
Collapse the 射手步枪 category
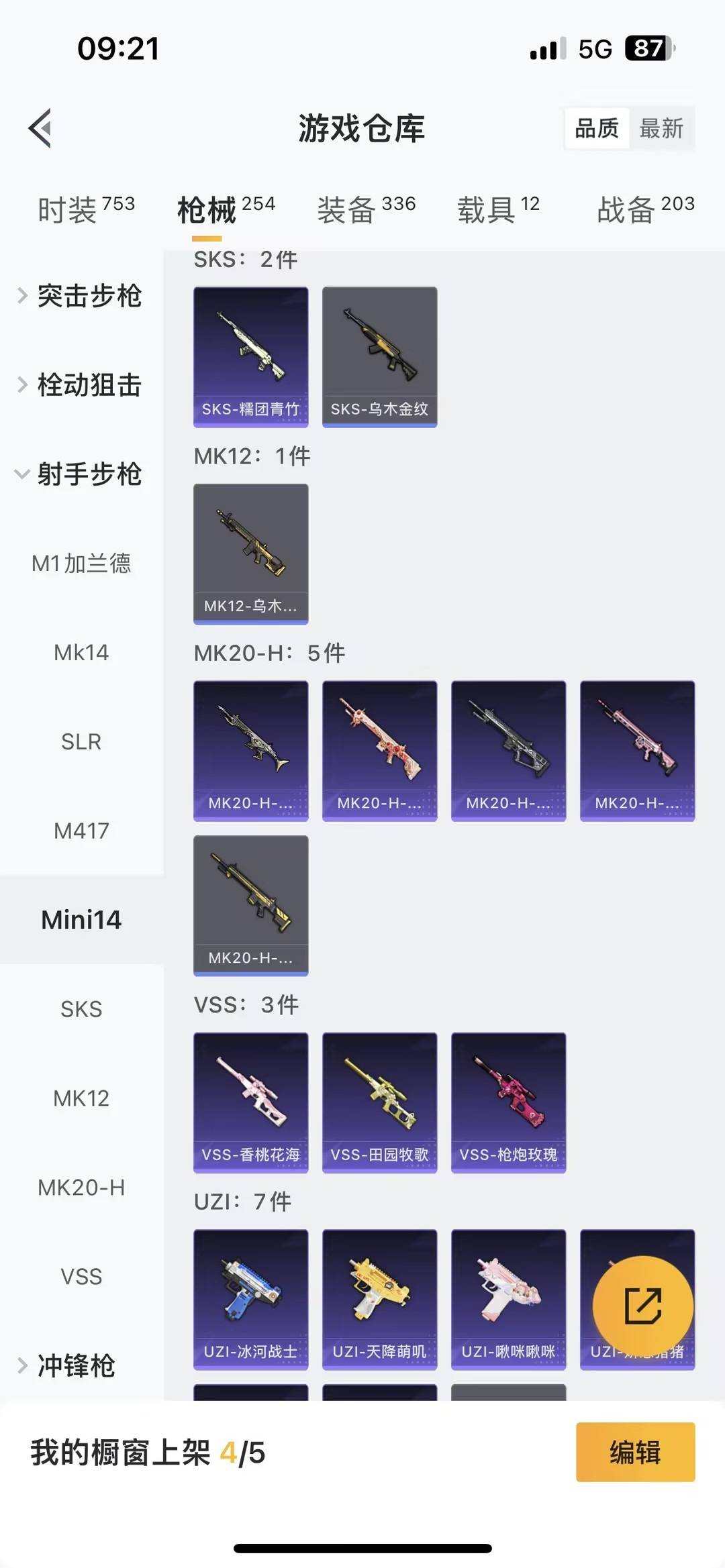[81, 474]
